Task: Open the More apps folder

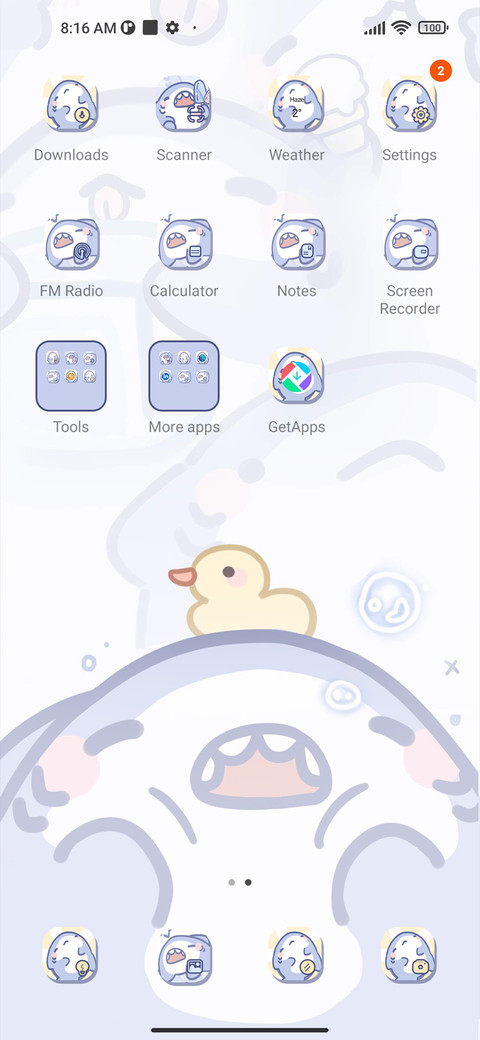Action: point(184,376)
